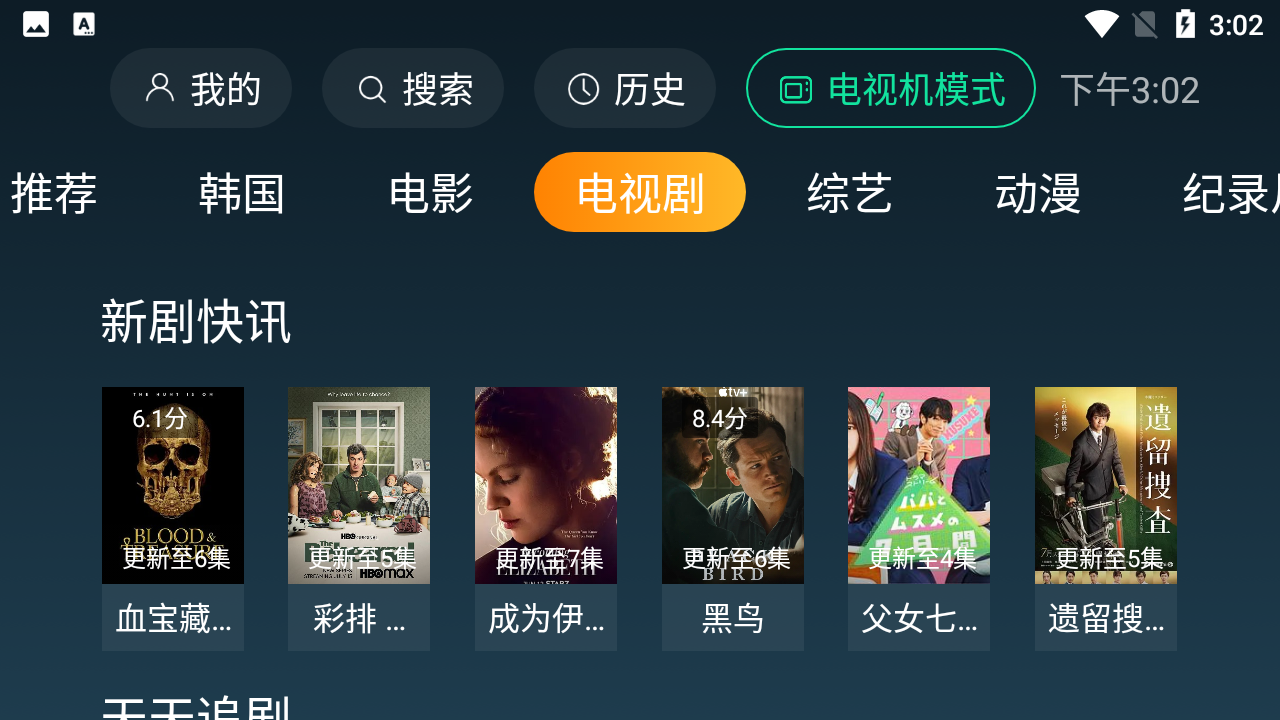1280x720 pixels.
Task: Open the 搜索 search button
Action: [413, 89]
